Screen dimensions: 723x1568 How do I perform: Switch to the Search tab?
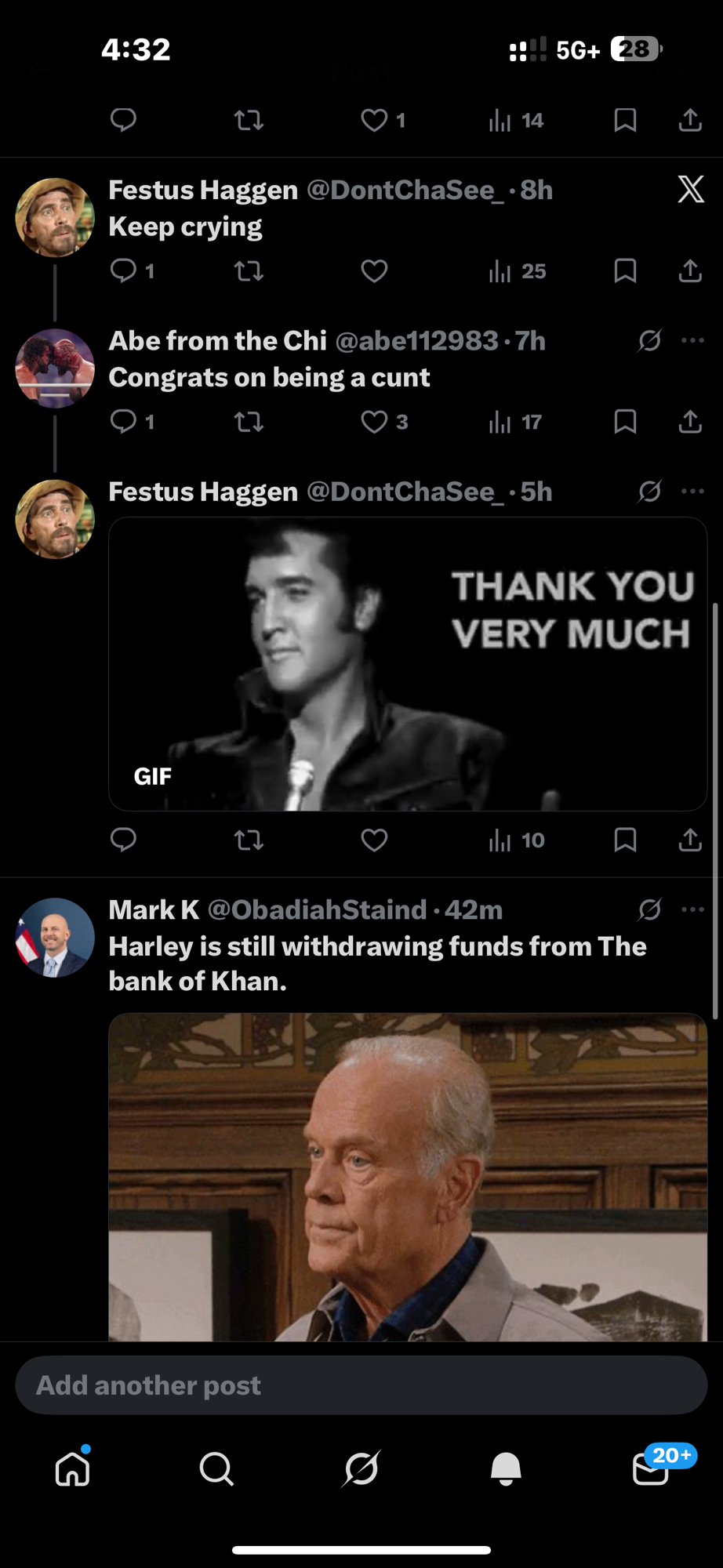click(x=216, y=1468)
